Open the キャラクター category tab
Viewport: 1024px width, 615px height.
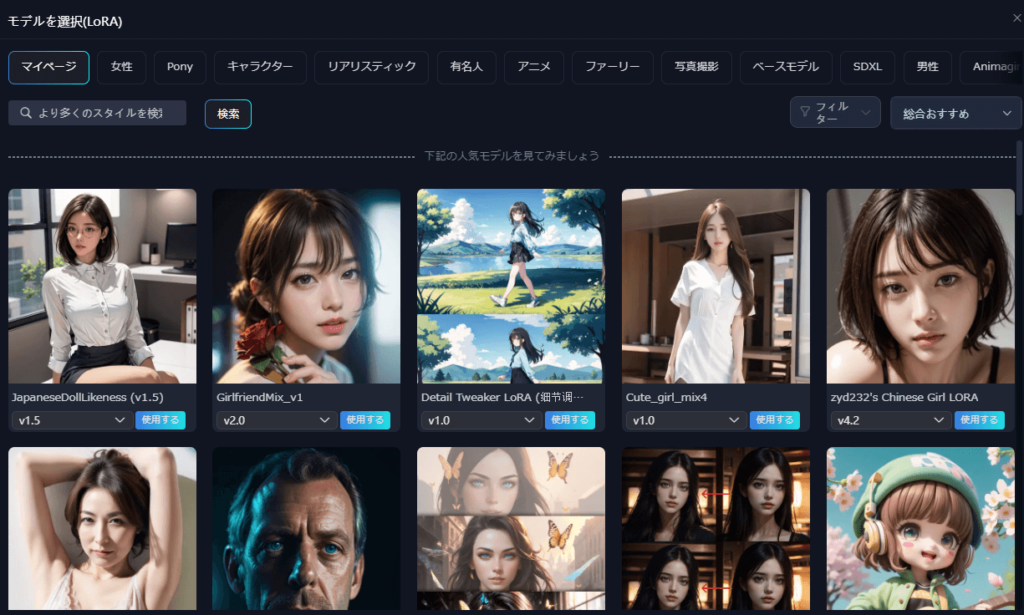tap(260, 67)
